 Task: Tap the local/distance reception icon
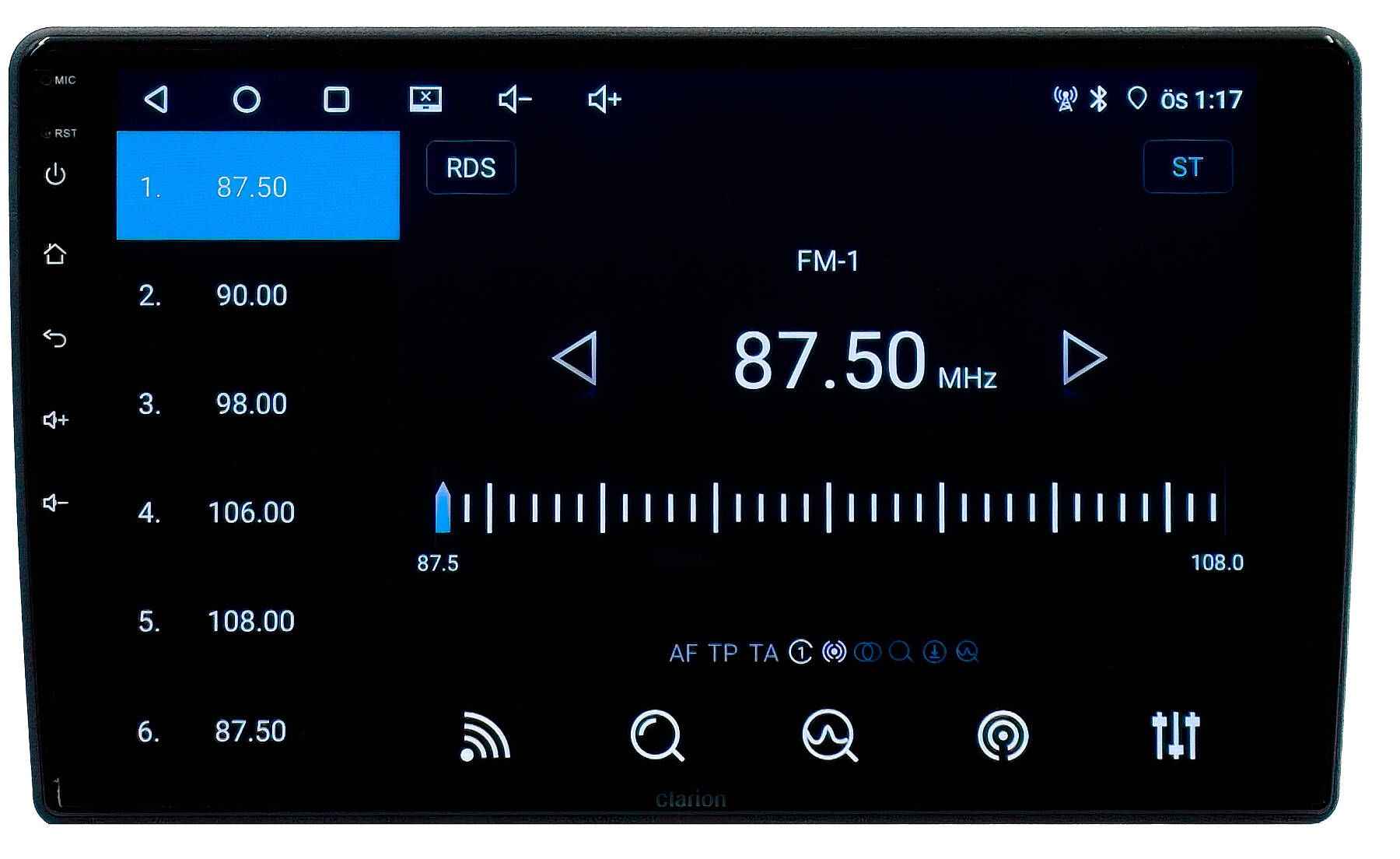tap(1003, 735)
